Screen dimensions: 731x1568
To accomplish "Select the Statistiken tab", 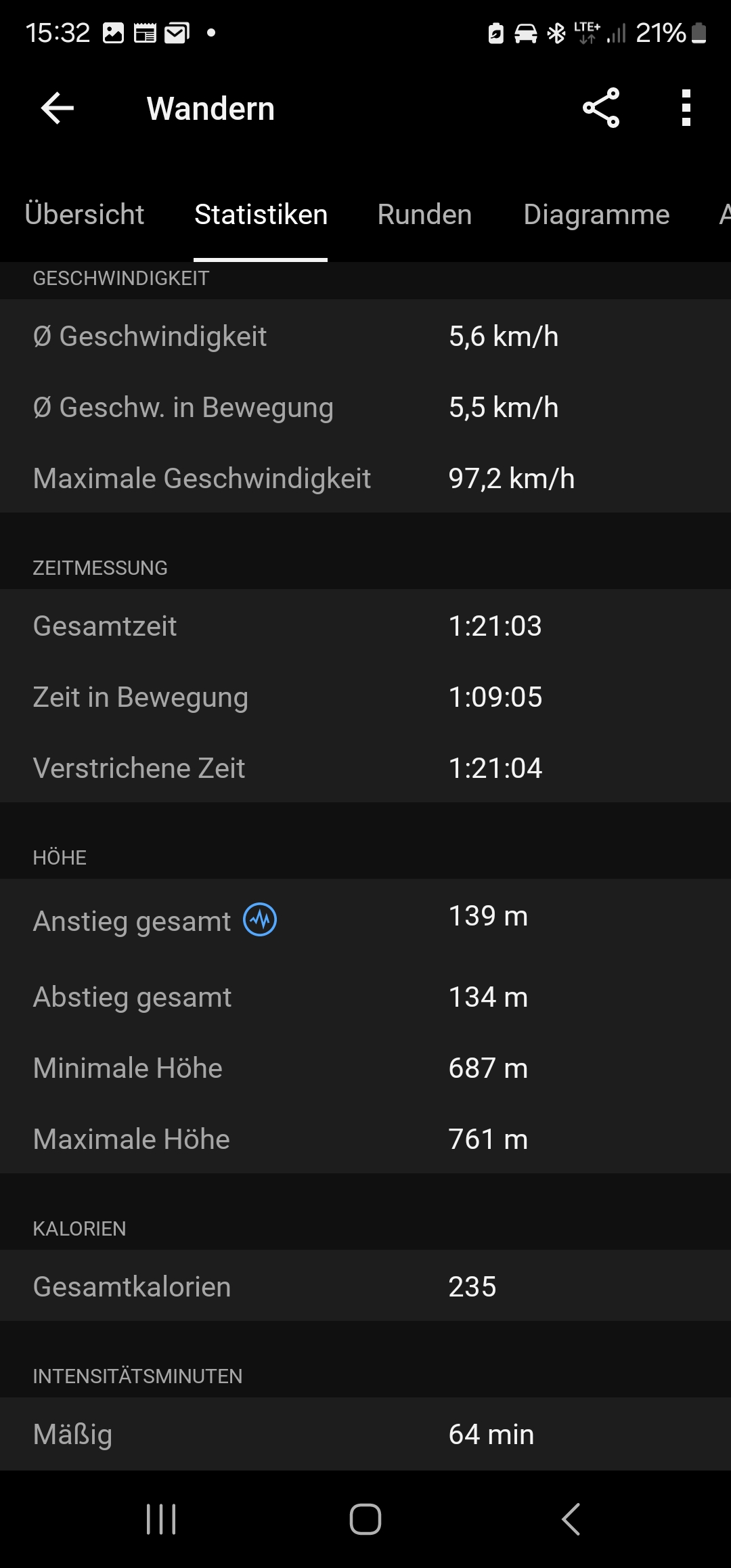I will coord(261,215).
